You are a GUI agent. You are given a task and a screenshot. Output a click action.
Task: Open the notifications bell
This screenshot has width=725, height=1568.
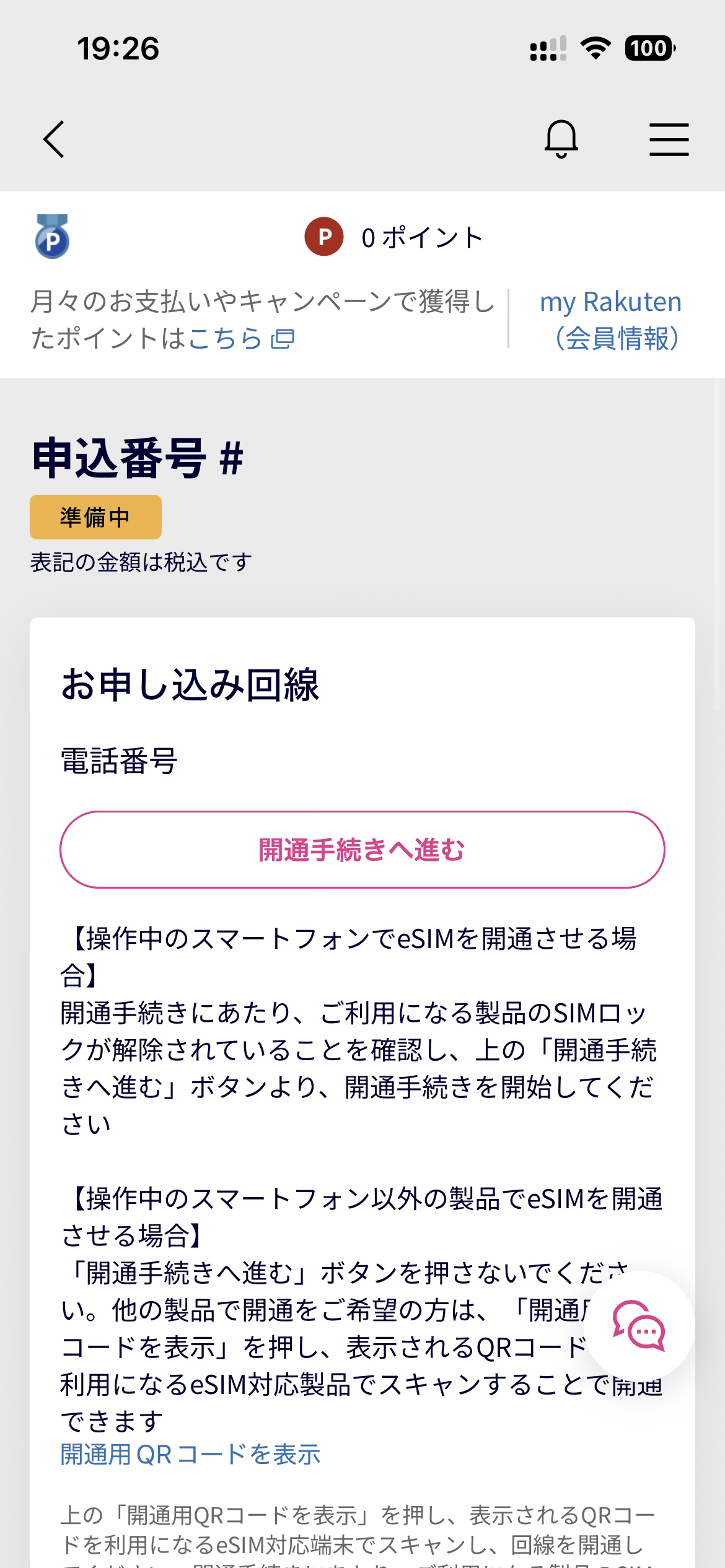561,139
